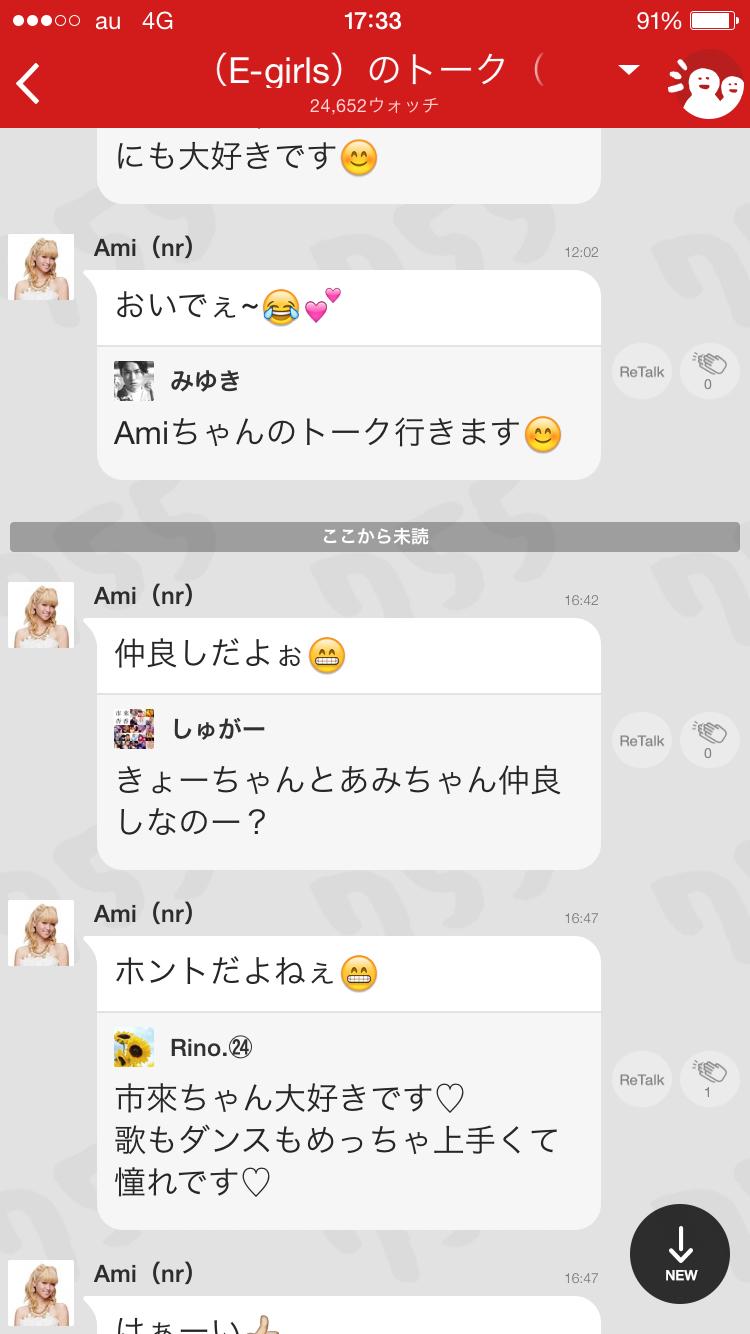Open しゅがー's profile picture
Screen dimensions: 750x1334
134,729
